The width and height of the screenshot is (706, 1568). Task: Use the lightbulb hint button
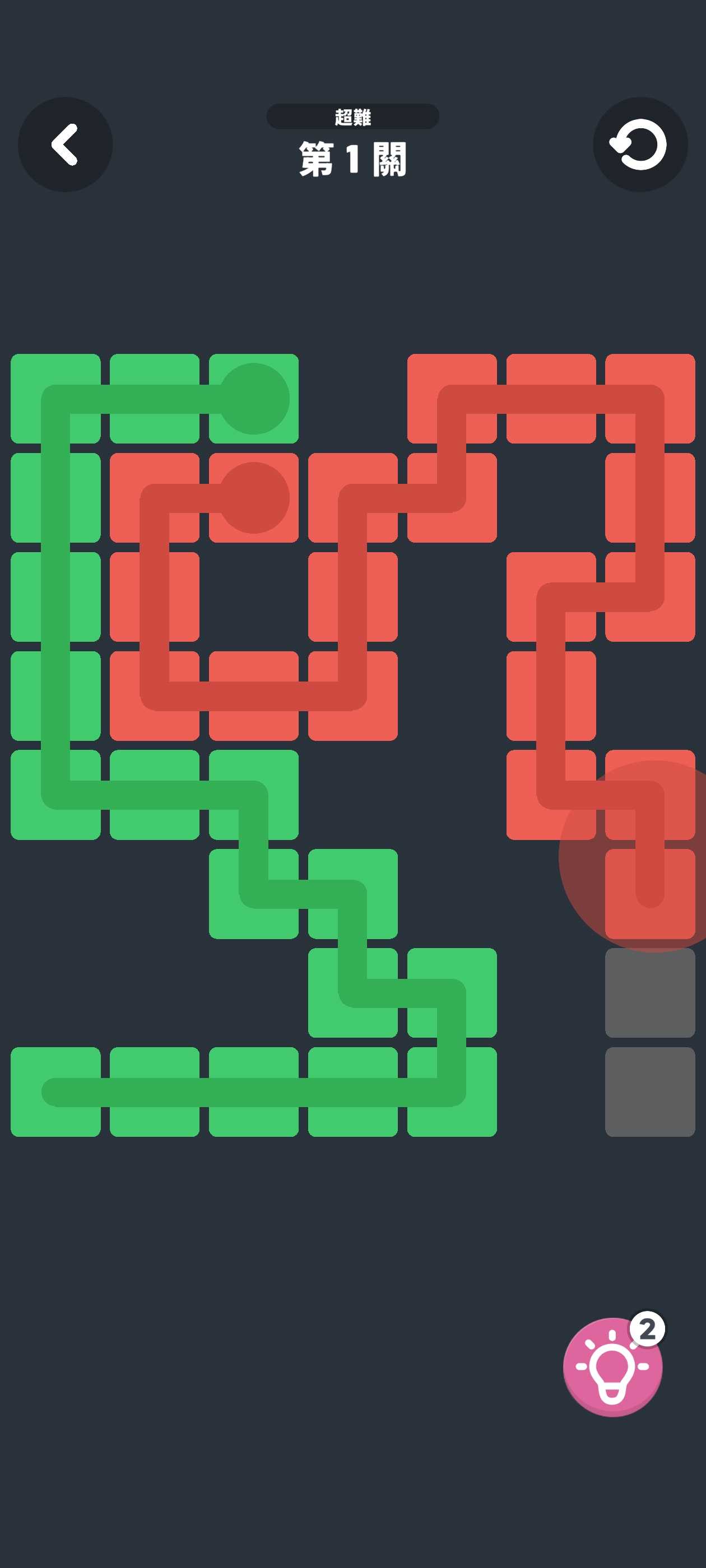(612, 1366)
